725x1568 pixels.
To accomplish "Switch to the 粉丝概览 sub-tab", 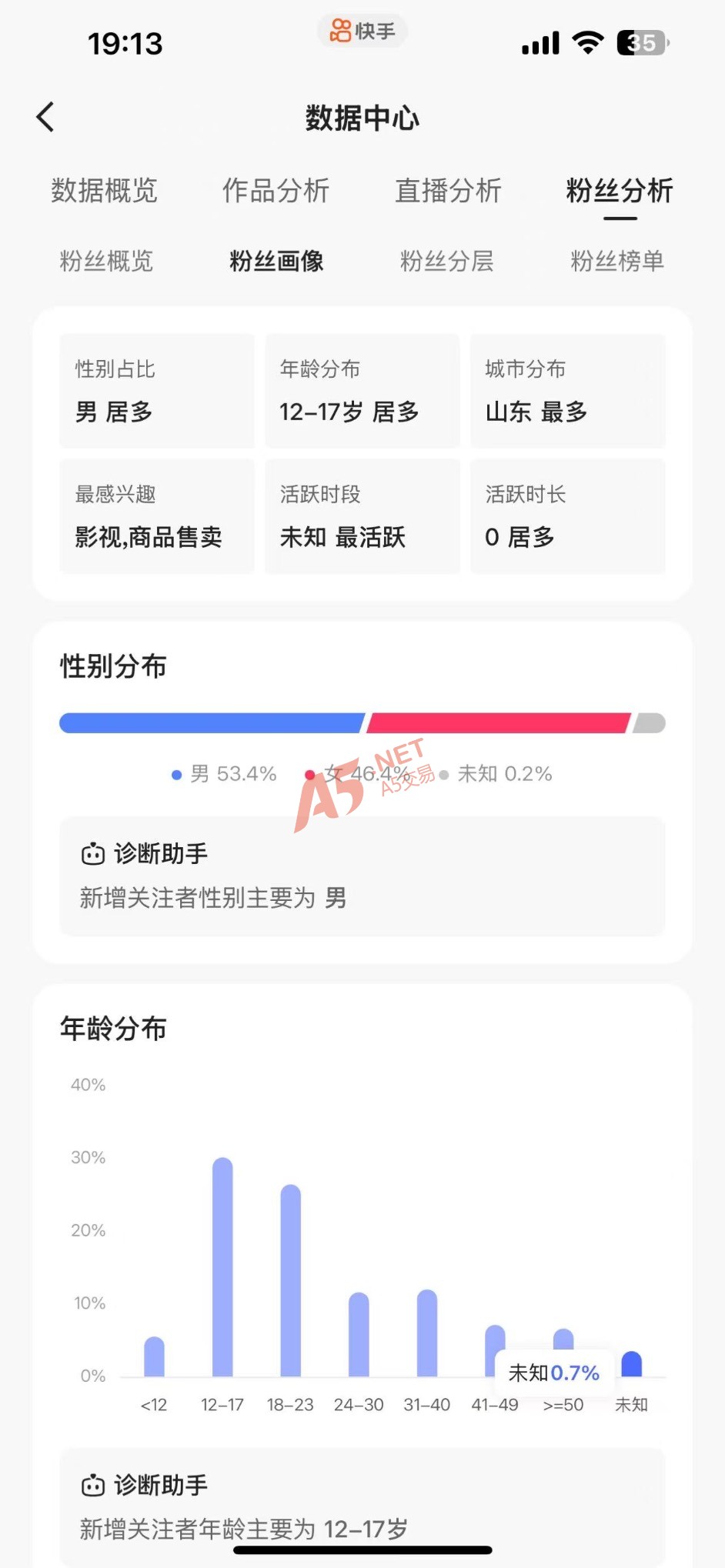I will coord(106,262).
